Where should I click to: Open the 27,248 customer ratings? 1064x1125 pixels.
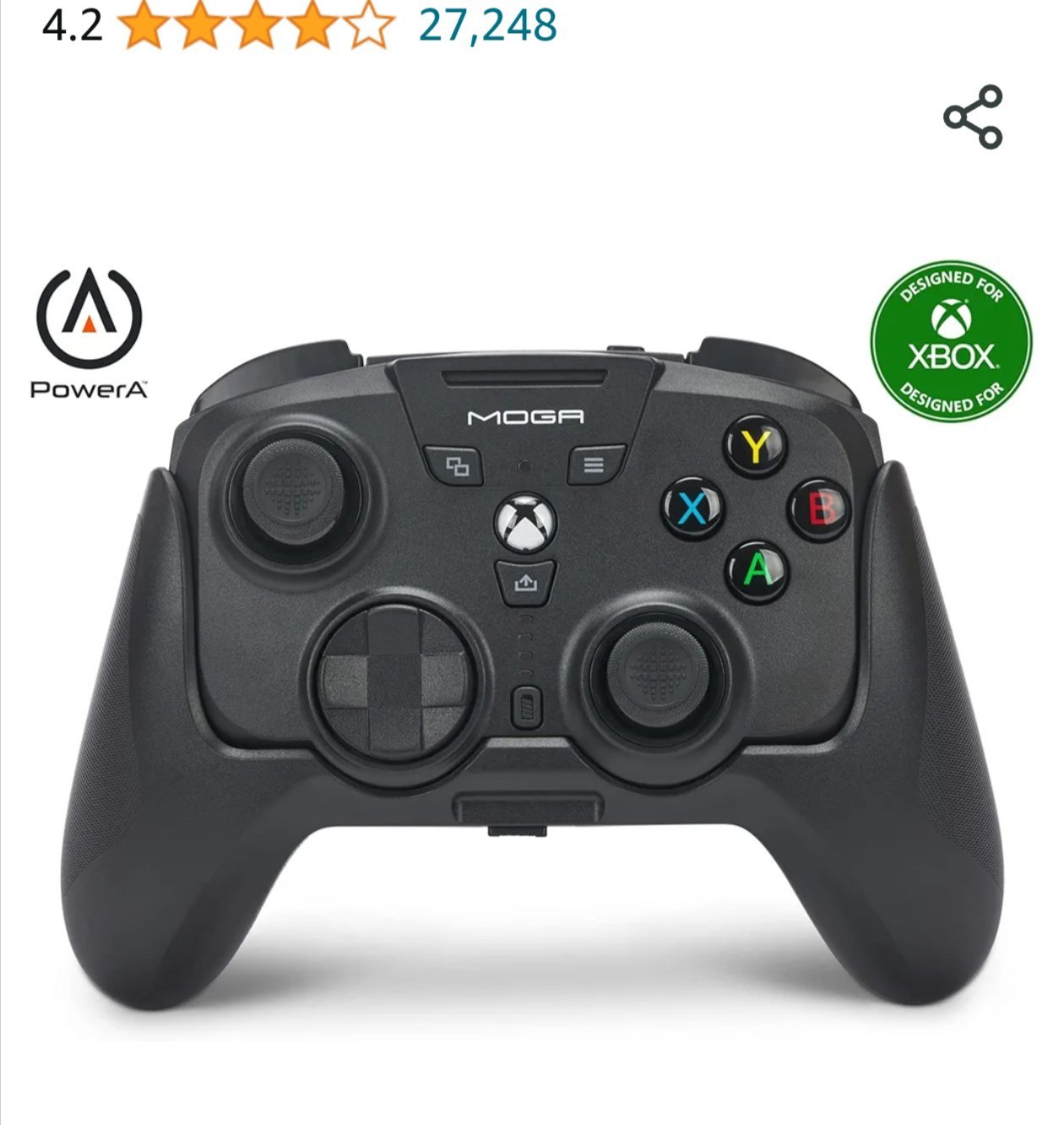coord(487,24)
